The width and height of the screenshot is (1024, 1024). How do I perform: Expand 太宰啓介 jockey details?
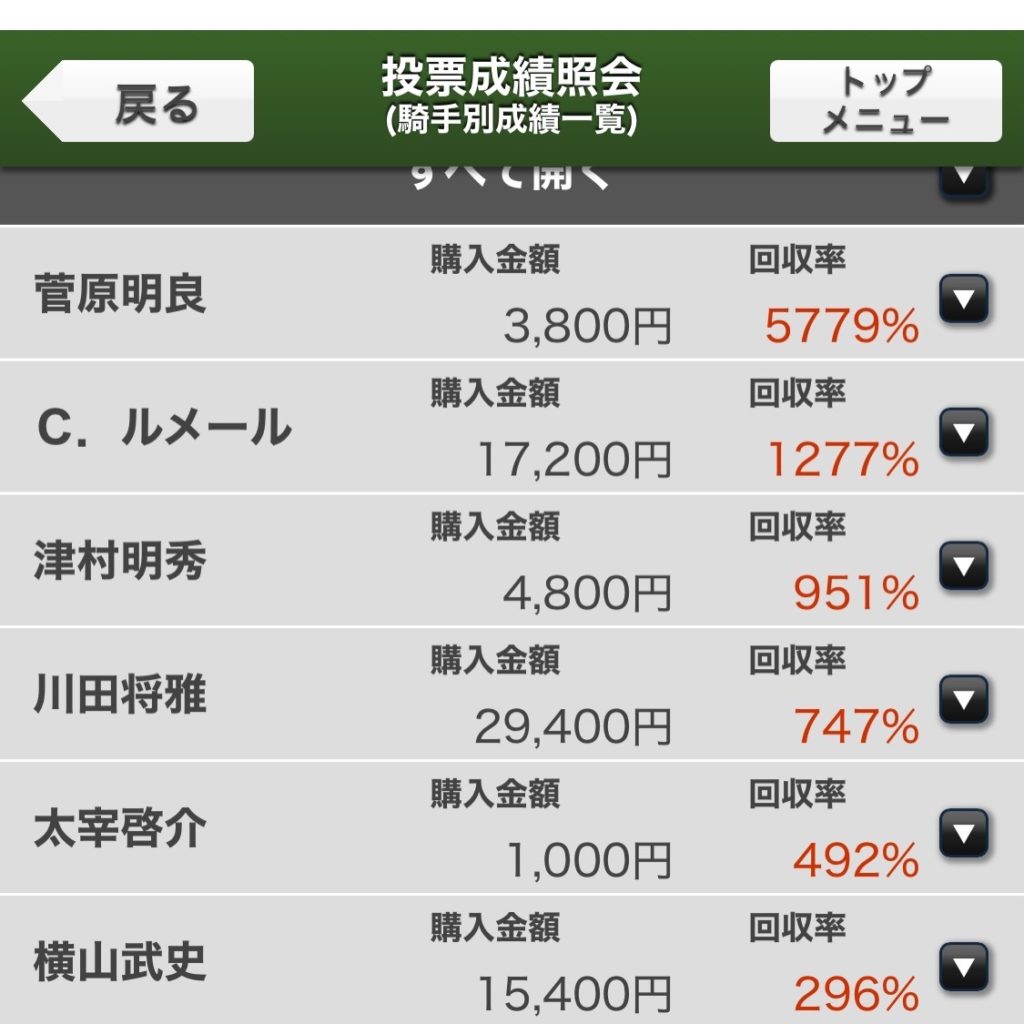[964, 833]
